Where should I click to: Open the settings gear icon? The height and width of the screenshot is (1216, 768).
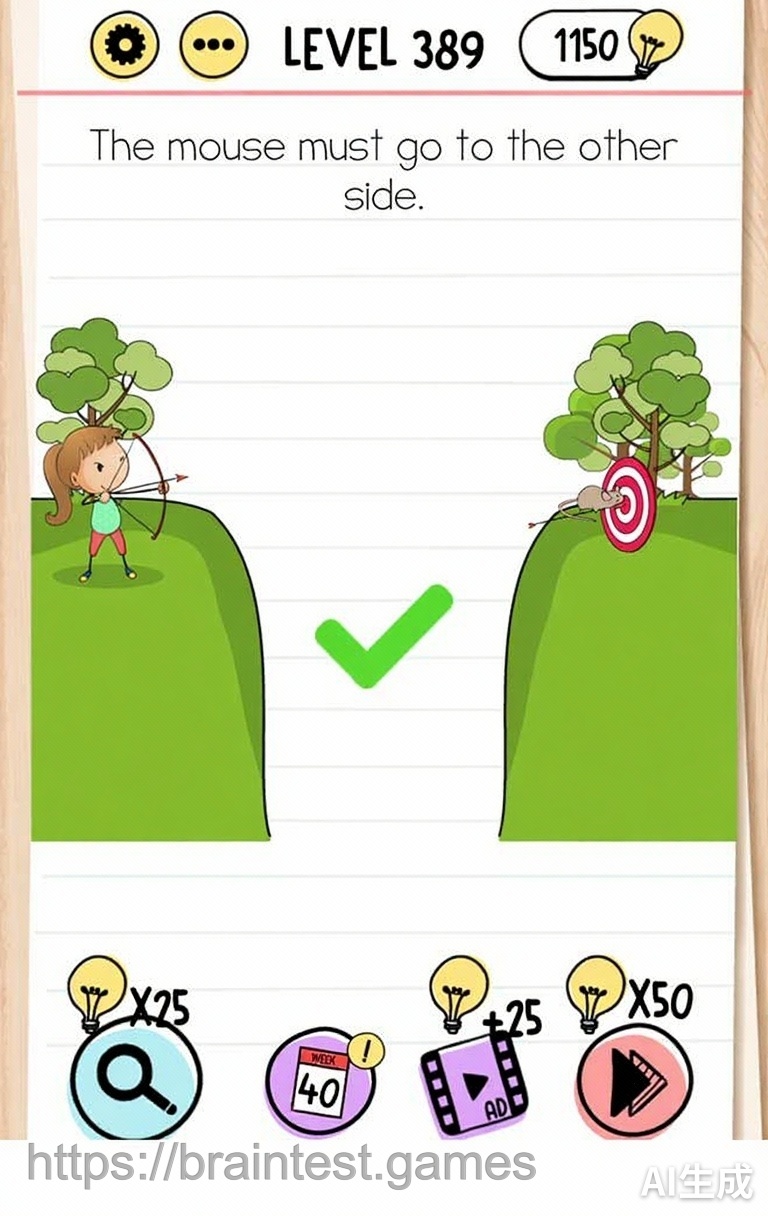tap(123, 45)
